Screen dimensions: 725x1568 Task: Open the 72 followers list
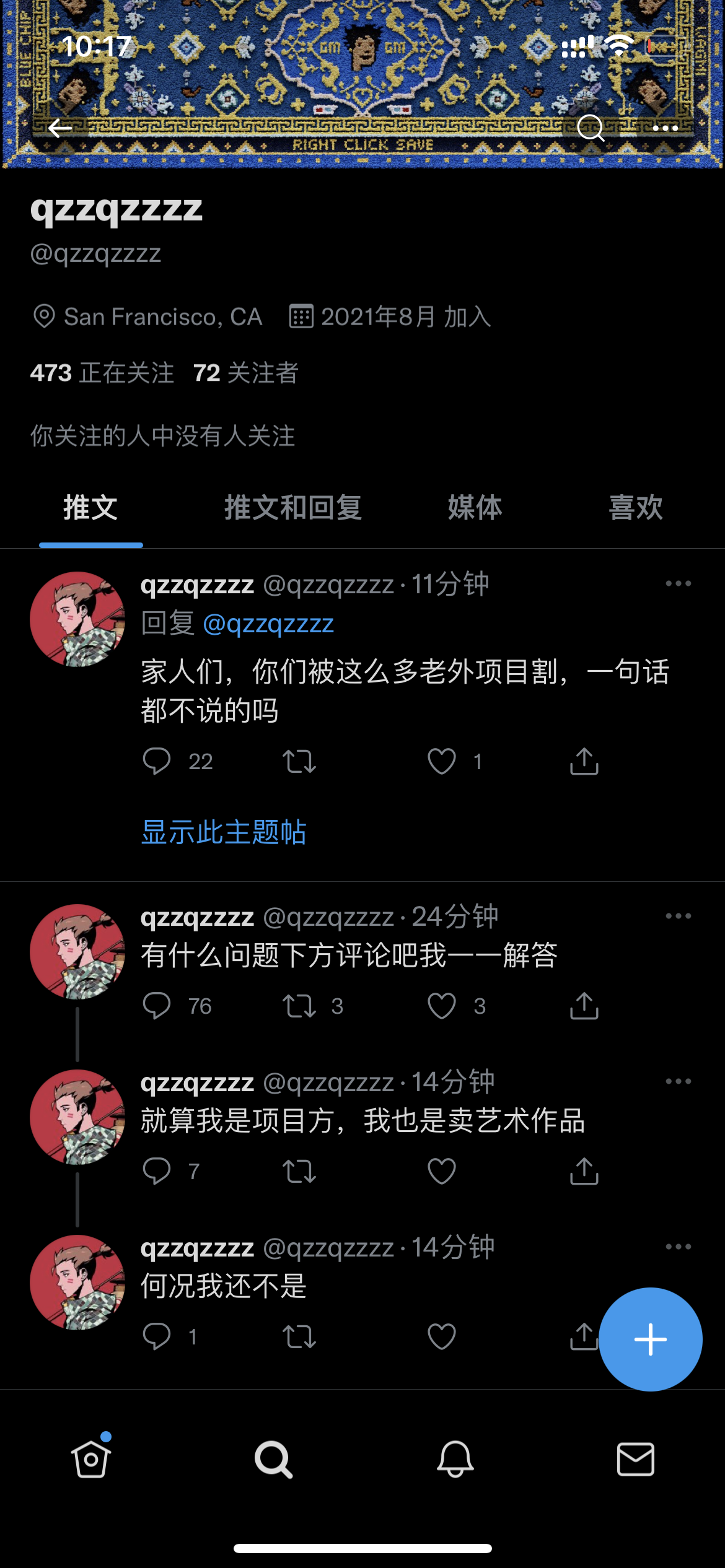coord(246,373)
